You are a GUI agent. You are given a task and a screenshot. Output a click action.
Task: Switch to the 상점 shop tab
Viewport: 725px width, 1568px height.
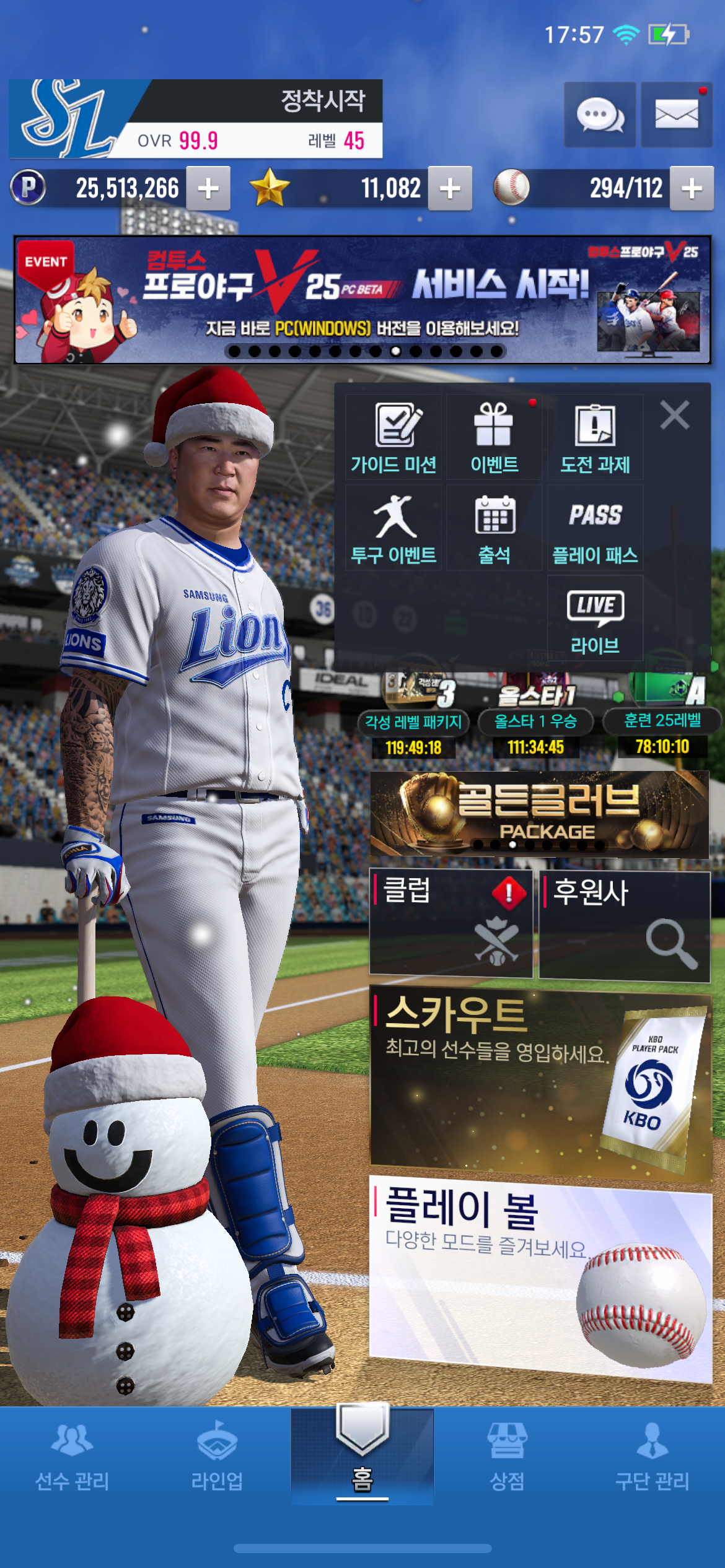(507, 1457)
